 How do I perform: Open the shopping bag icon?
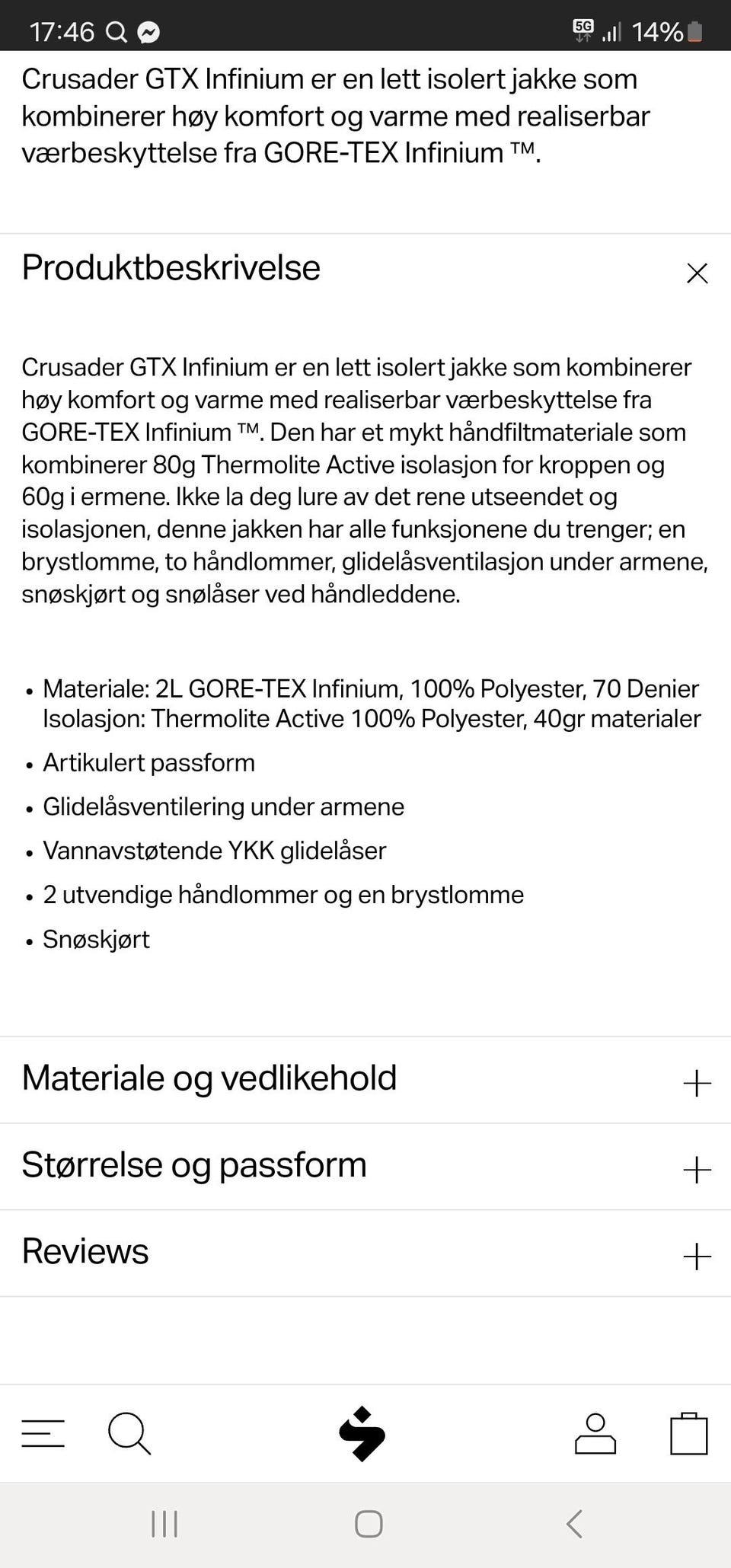click(689, 1434)
